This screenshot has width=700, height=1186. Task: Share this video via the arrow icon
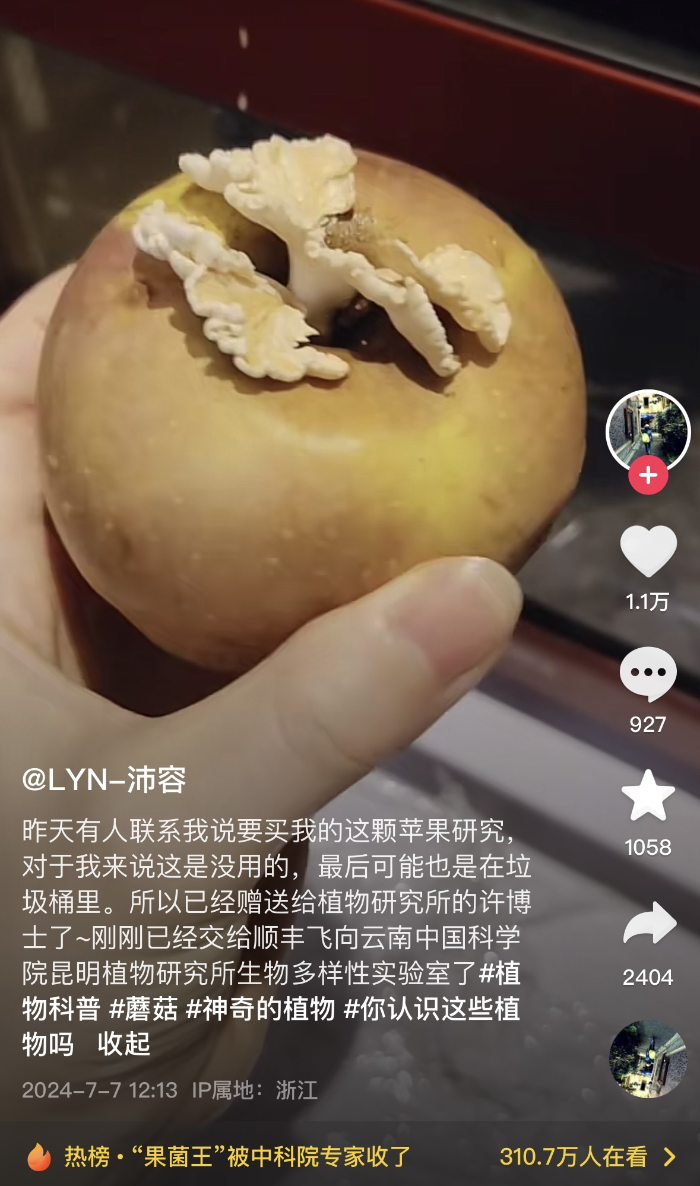(648, 925)
